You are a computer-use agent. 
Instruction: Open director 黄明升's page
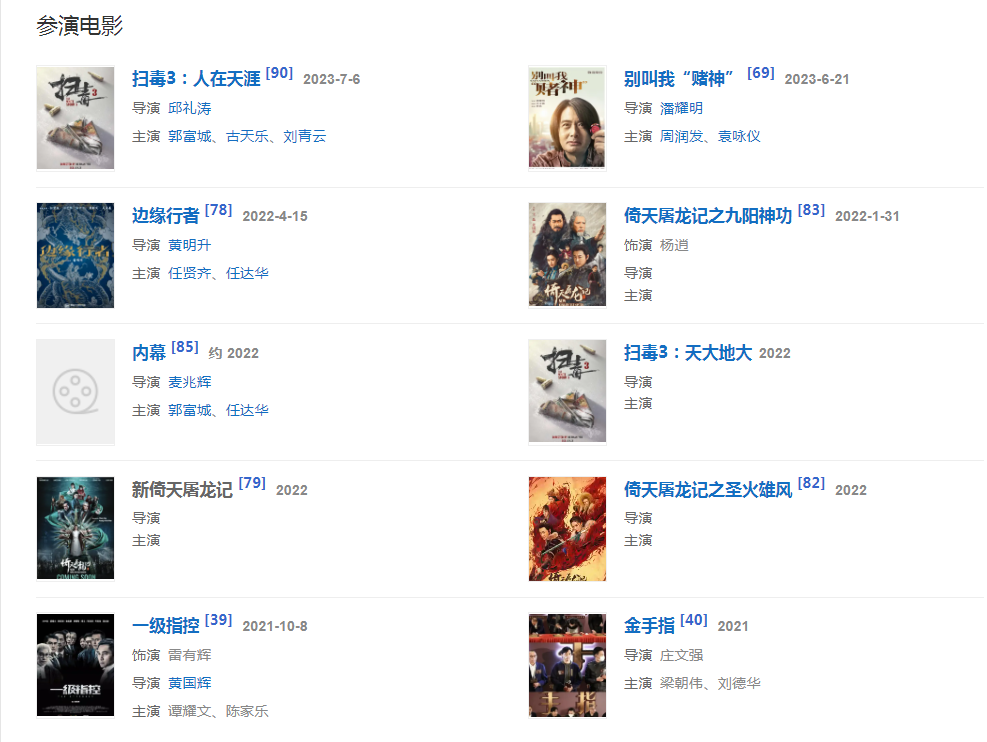pos(189,245)
